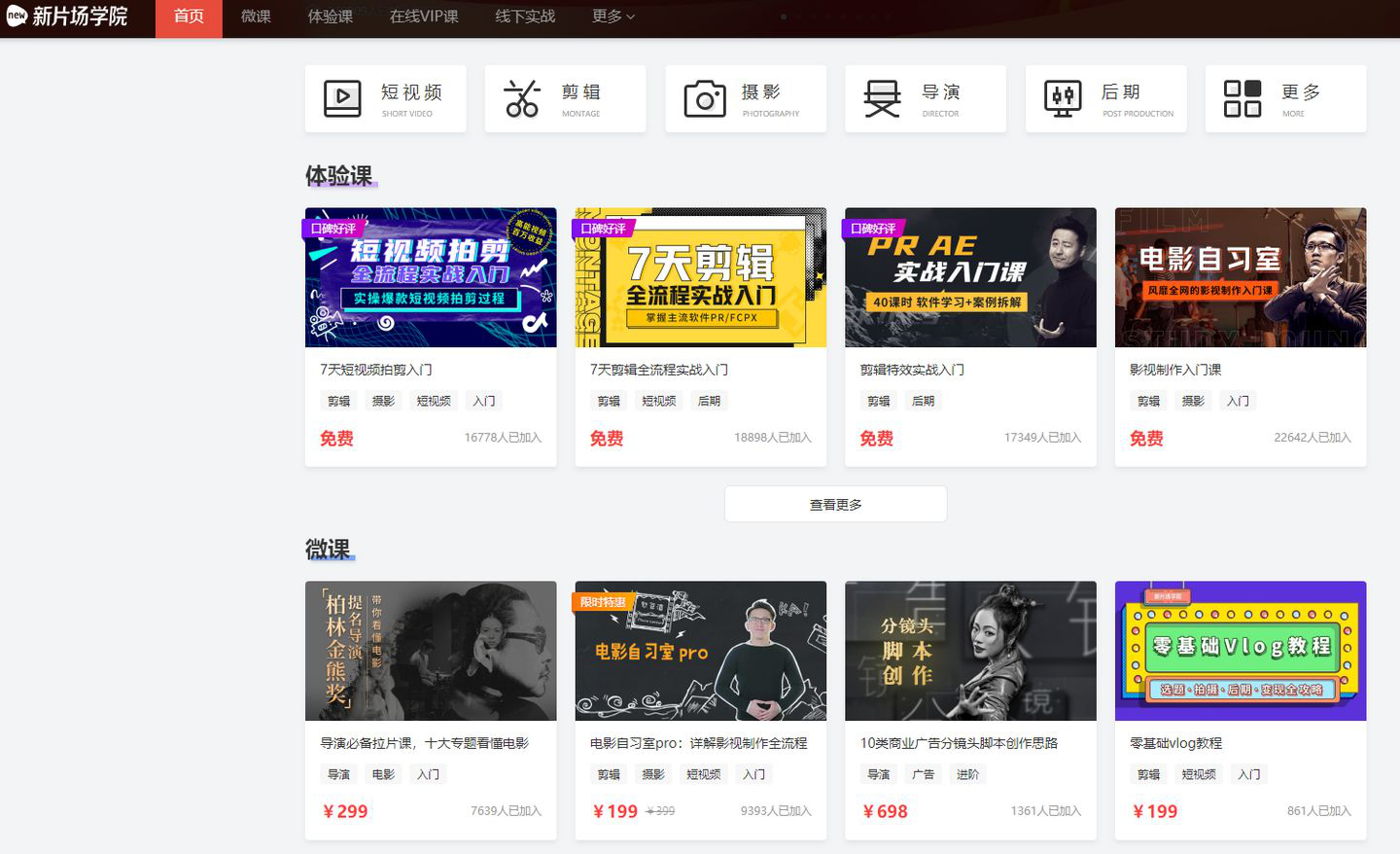1400x854 pixels.
Task: Go to 在线VIP课 tab
Action: pos(423,17)
